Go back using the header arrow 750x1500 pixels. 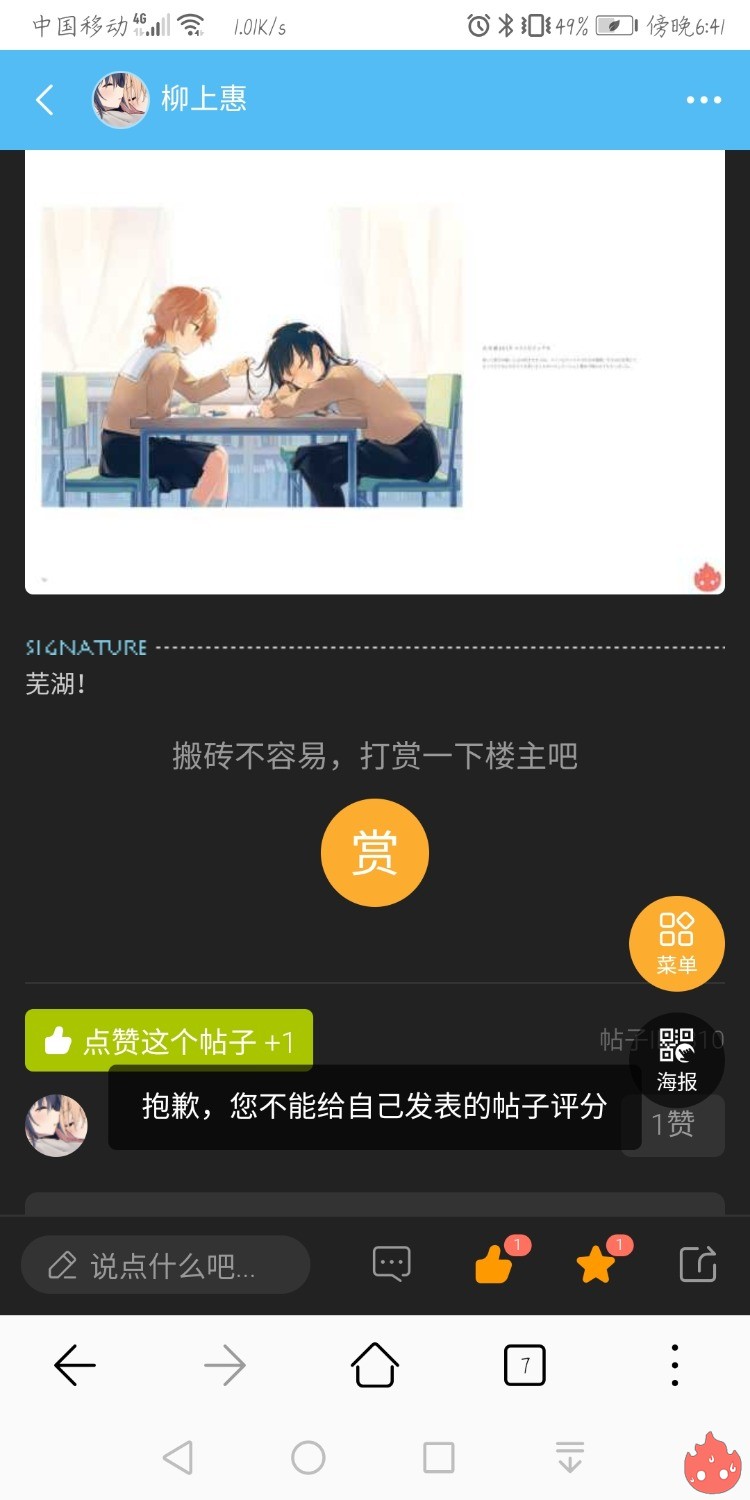[45, 100]
